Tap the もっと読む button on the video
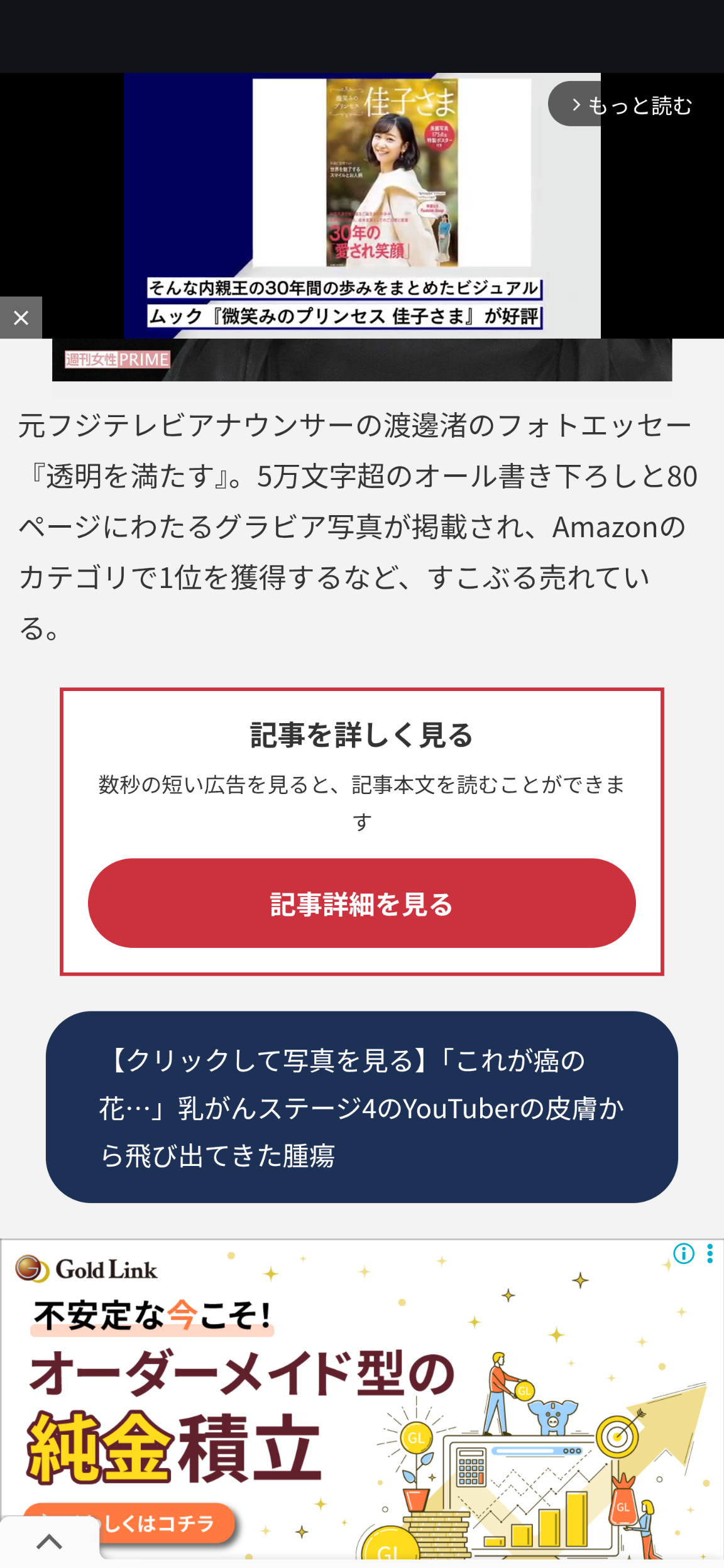 [x=635, y=105]
